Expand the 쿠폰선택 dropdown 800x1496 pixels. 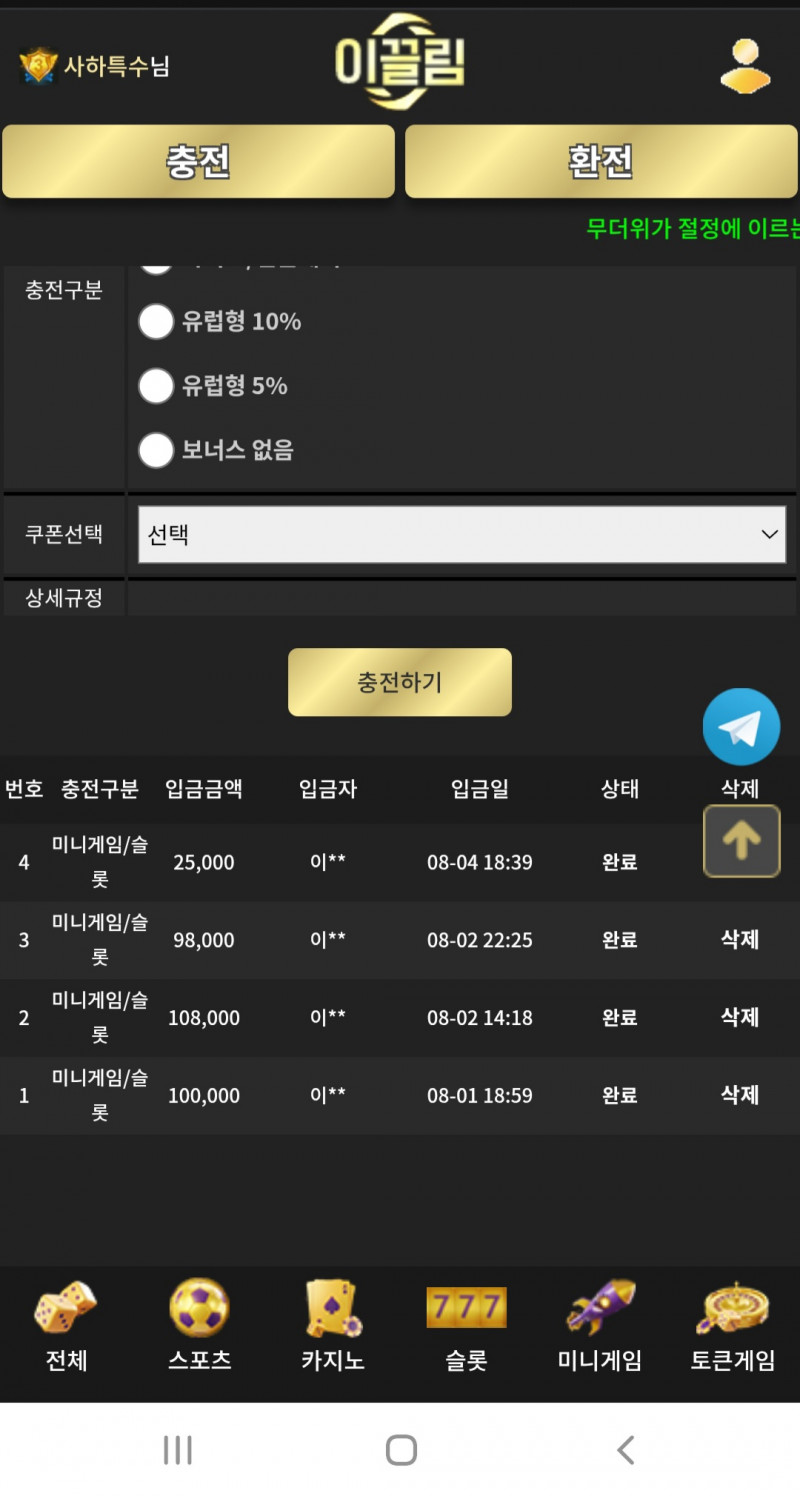tap(461, 535)
